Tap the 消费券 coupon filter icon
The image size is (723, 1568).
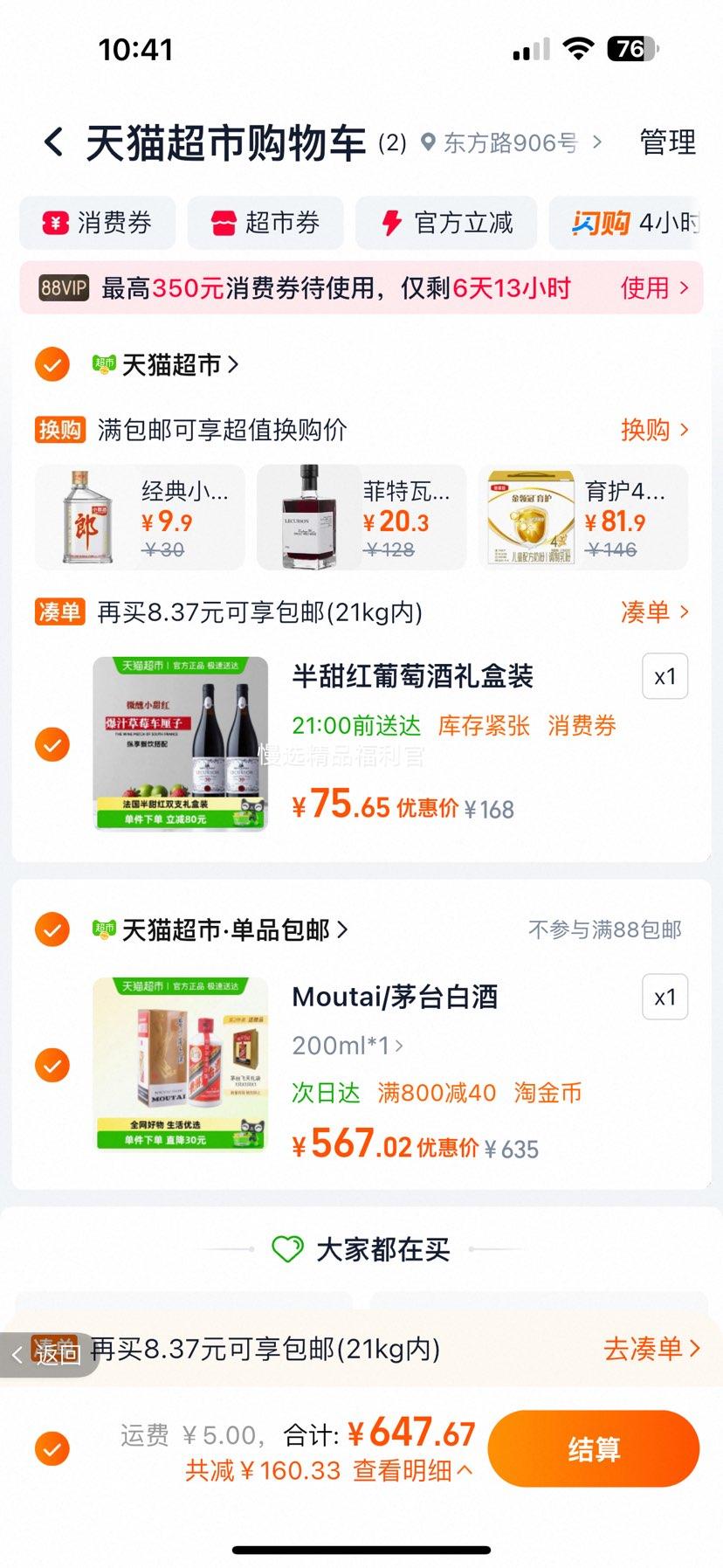pos(57,224)
